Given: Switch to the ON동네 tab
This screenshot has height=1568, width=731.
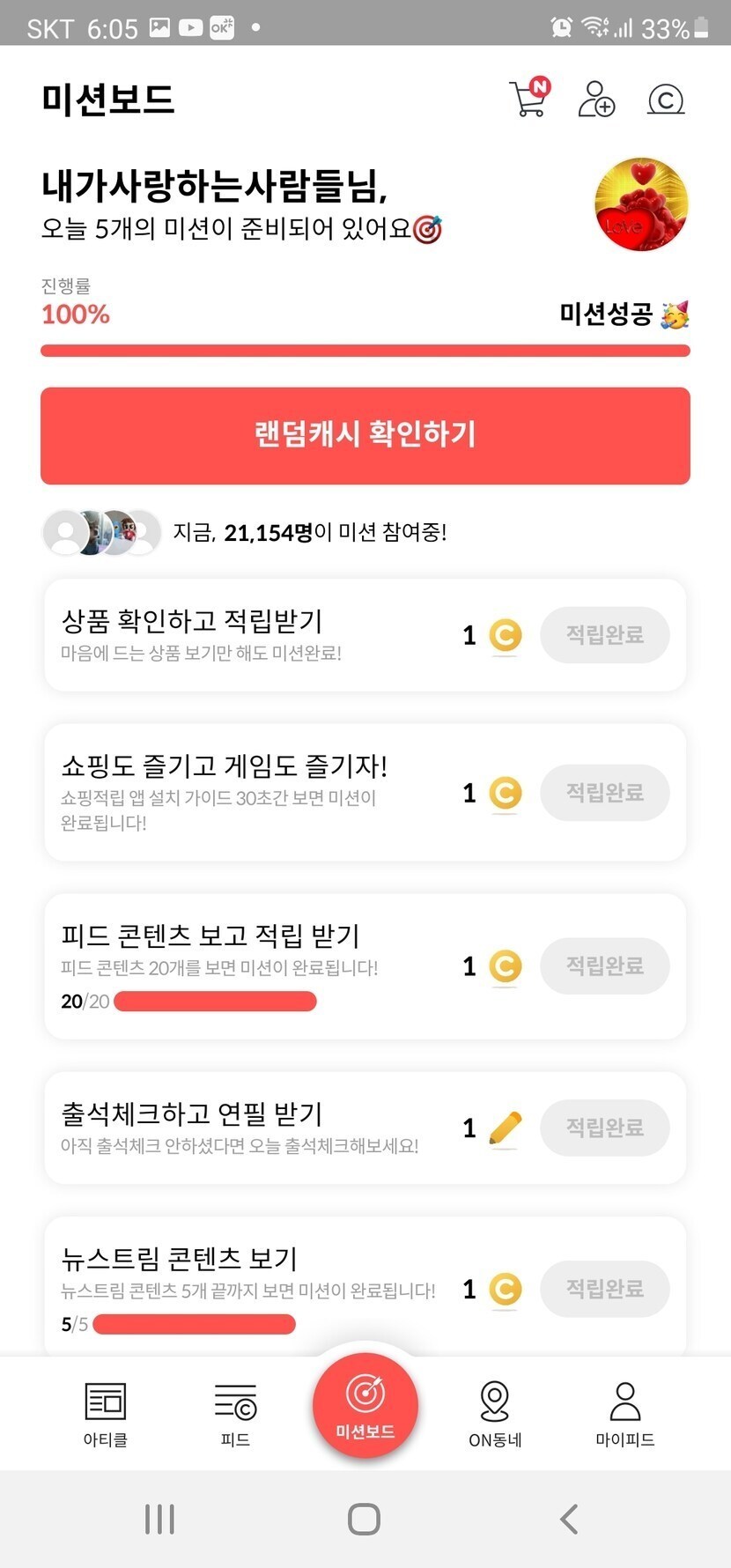Looking at the screenshot, I should pos(495,1413).
